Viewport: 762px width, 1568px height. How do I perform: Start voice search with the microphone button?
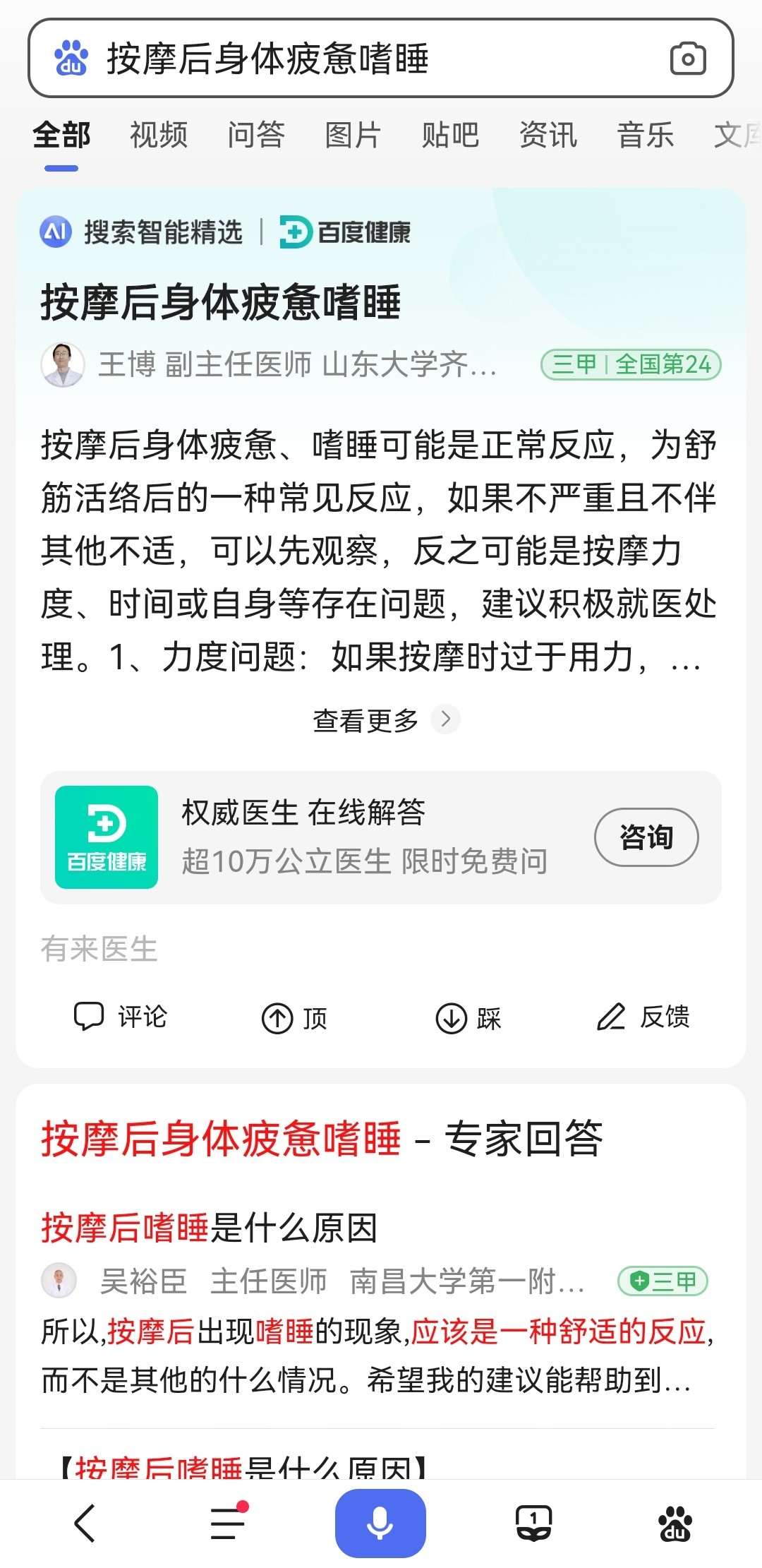(x=380, y=1523)
